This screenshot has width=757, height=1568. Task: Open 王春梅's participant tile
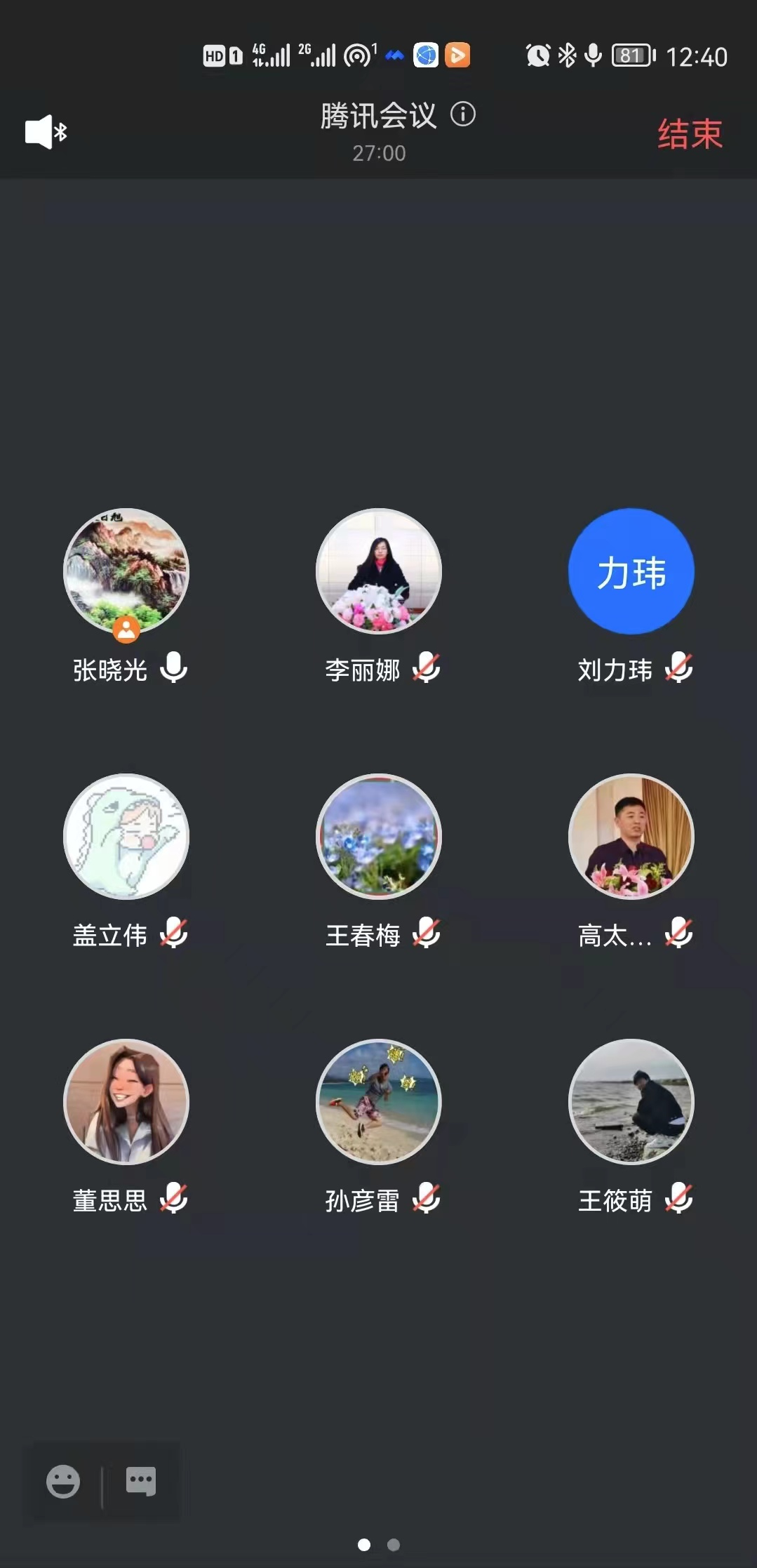click(379, 837)
